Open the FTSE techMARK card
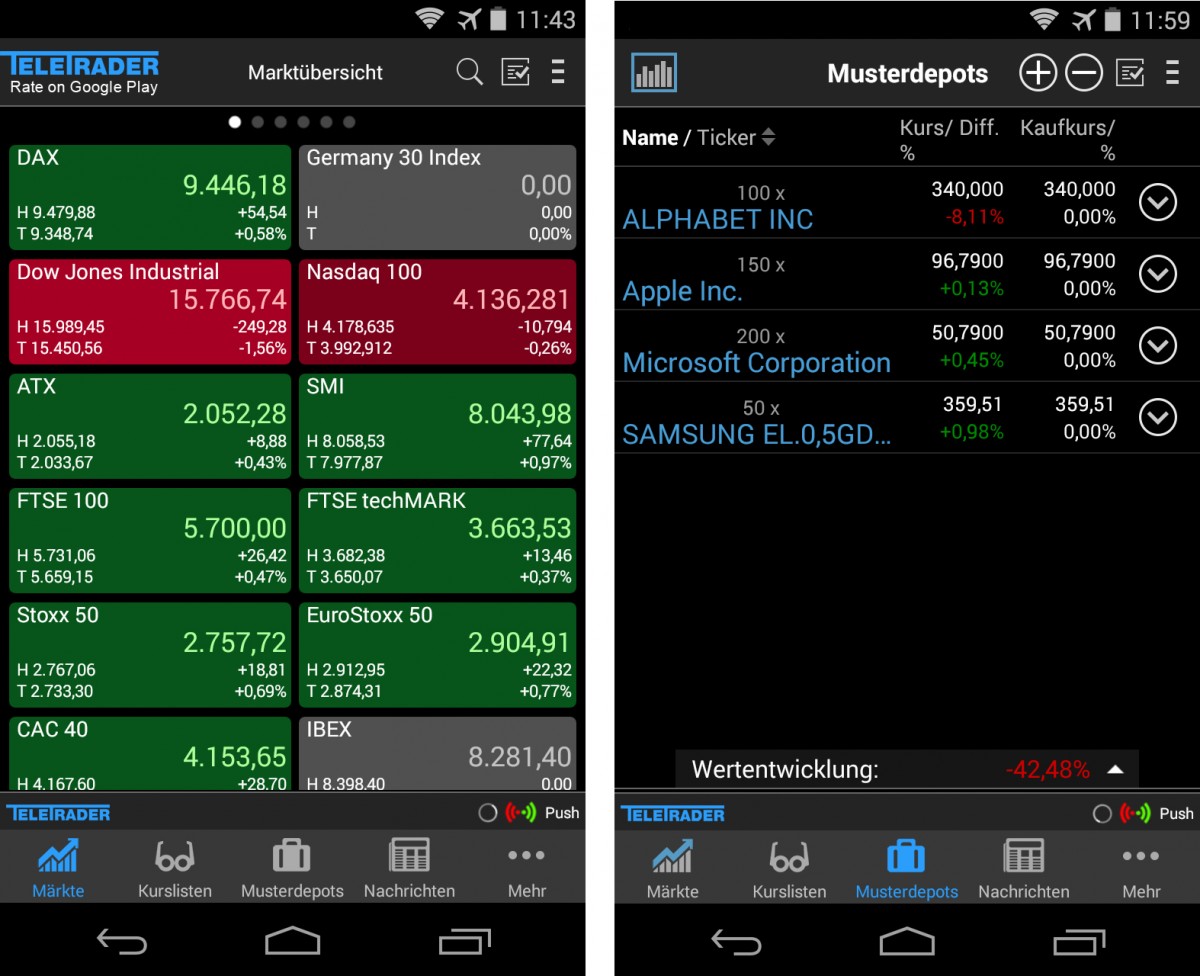The width and height of the screenshot is (1200, 976). coord(437,540)
